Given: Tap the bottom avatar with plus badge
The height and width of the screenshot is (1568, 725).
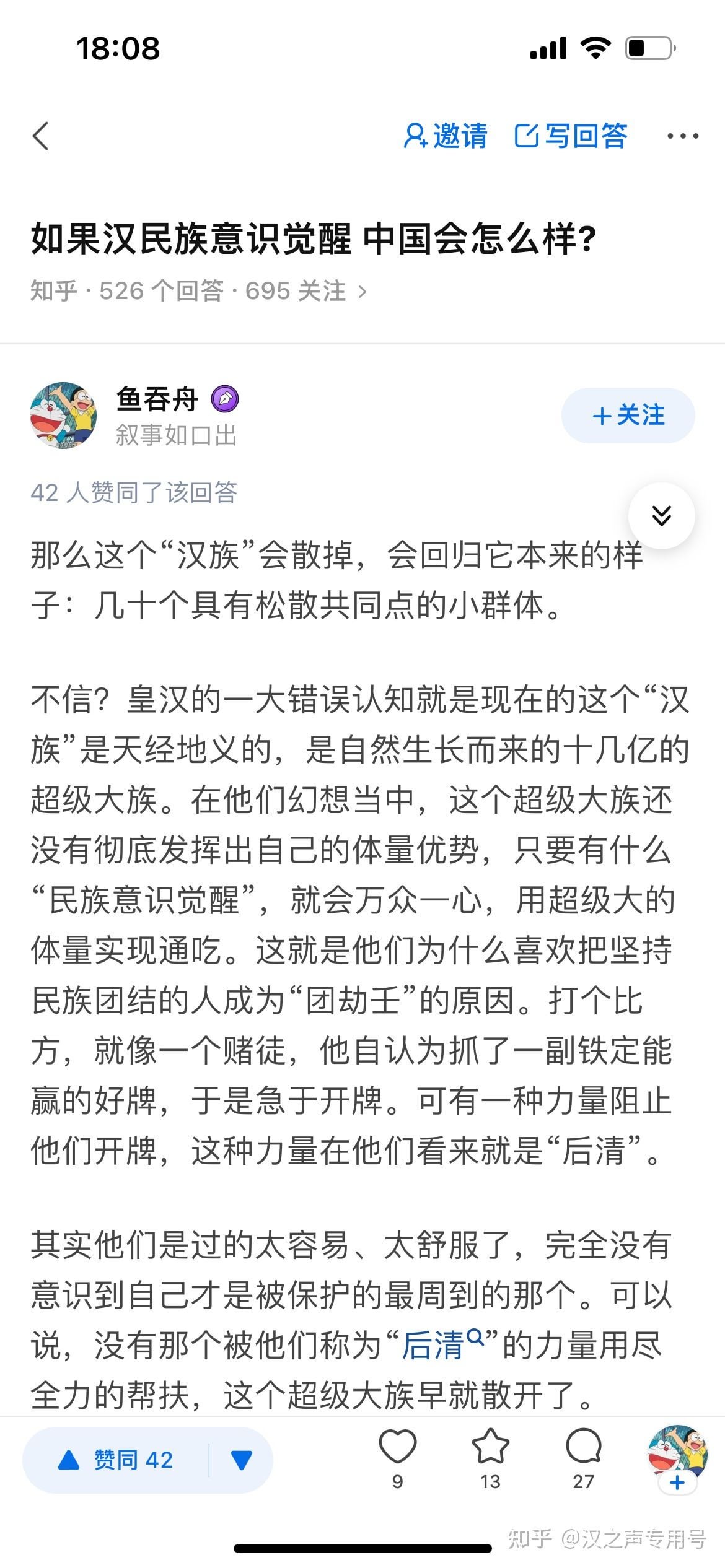Looking at the screenshot, I should (677, 1458).
